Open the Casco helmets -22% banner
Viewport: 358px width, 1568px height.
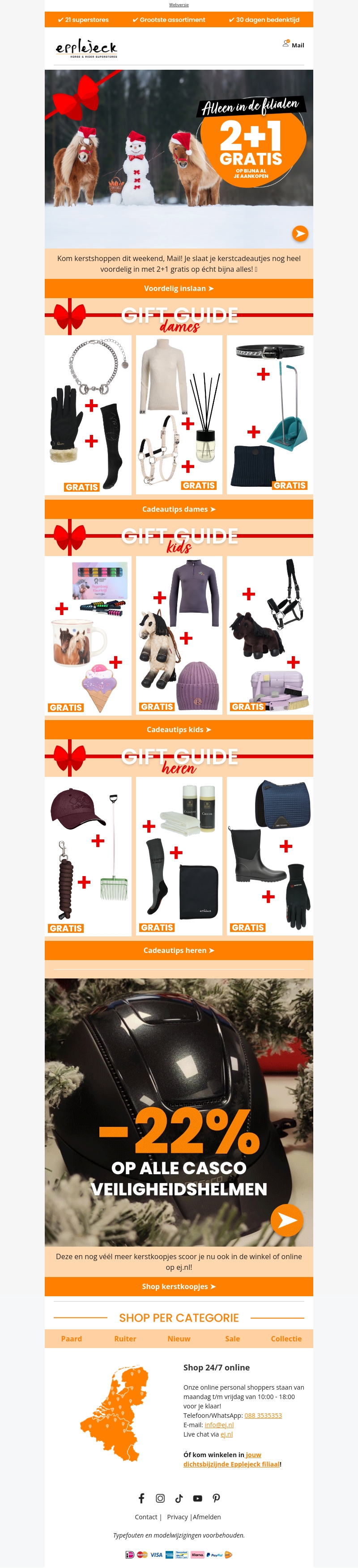[179, 1114]
